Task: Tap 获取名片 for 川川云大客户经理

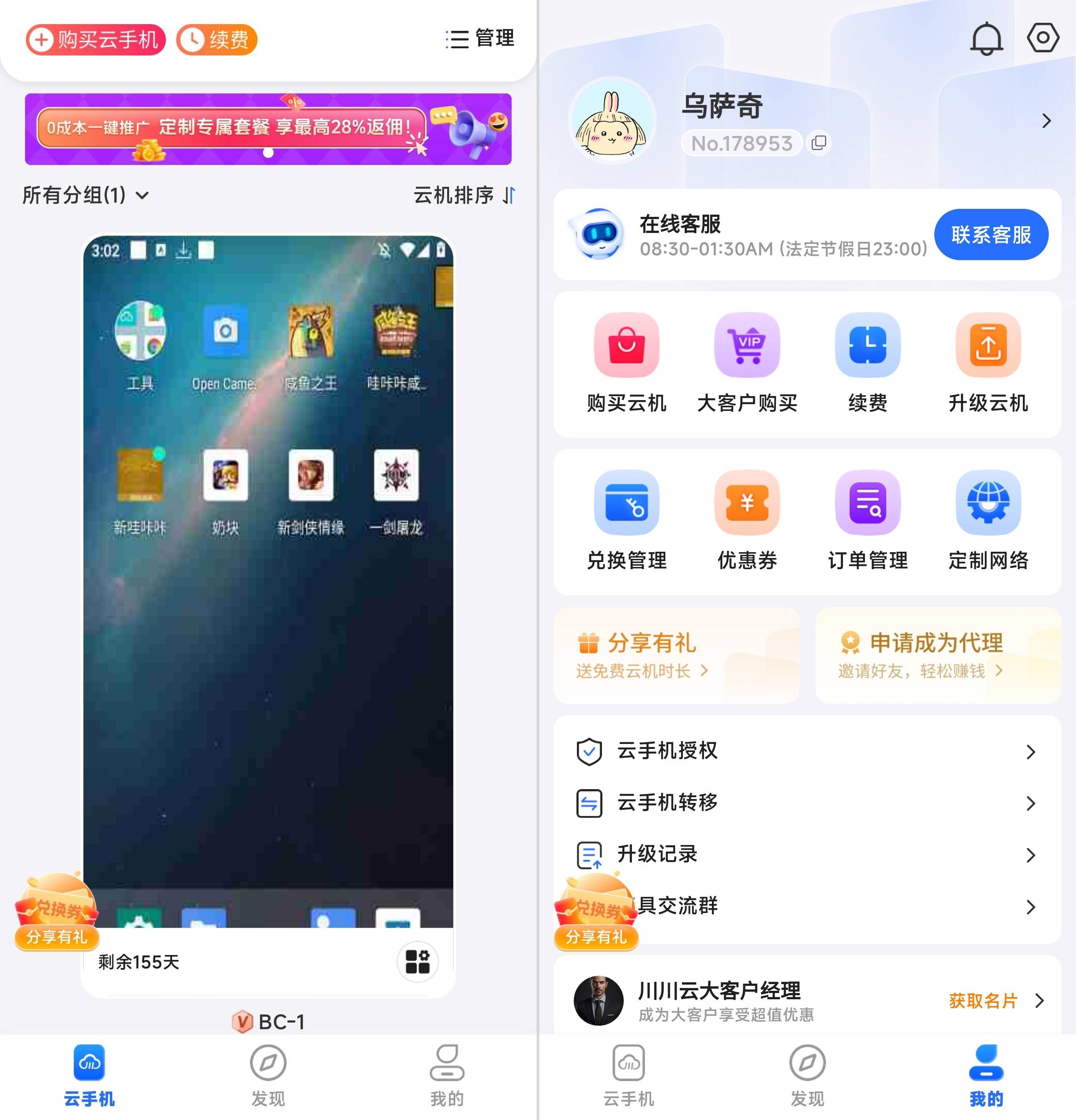Action: 983,1001
